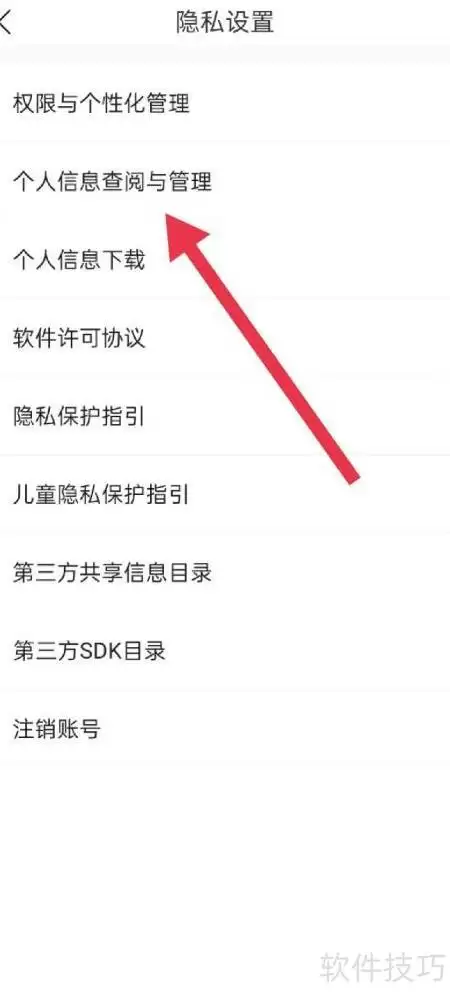View 软件许可协议
This screenshot has width=450, height=1001.
click(225, 338)
